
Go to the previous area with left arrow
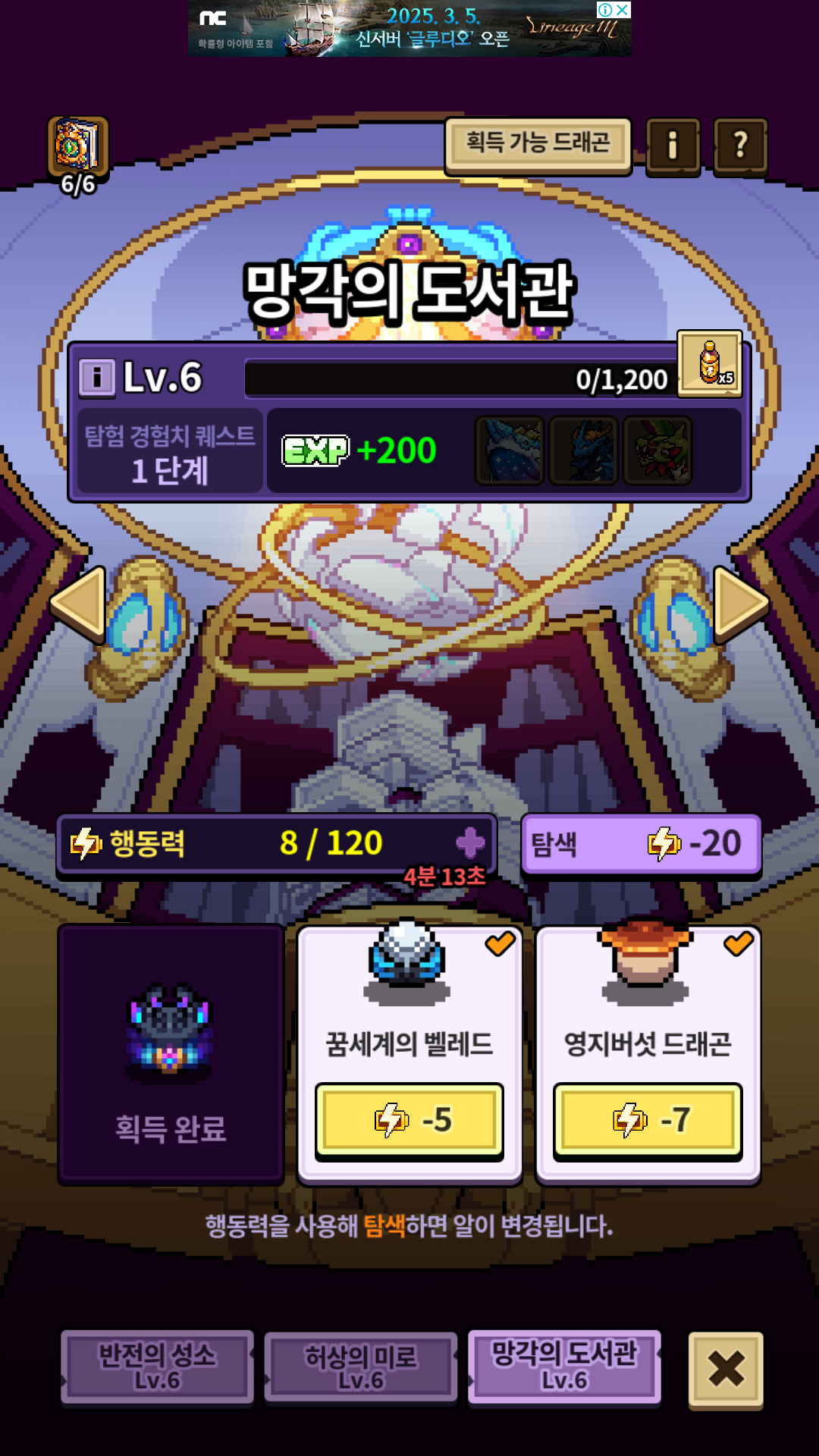pyautogui.click(x=77, y=604)
